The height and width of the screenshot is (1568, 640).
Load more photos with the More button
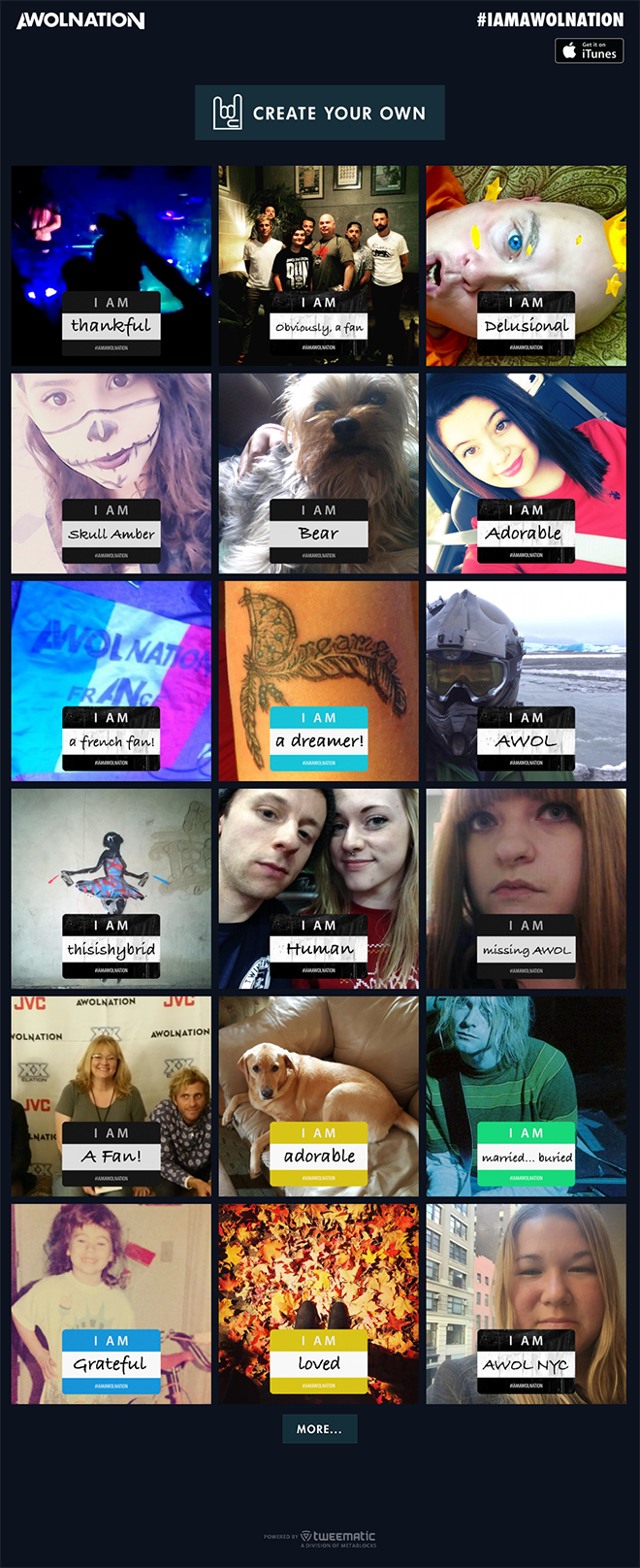tap(319, 1428)
